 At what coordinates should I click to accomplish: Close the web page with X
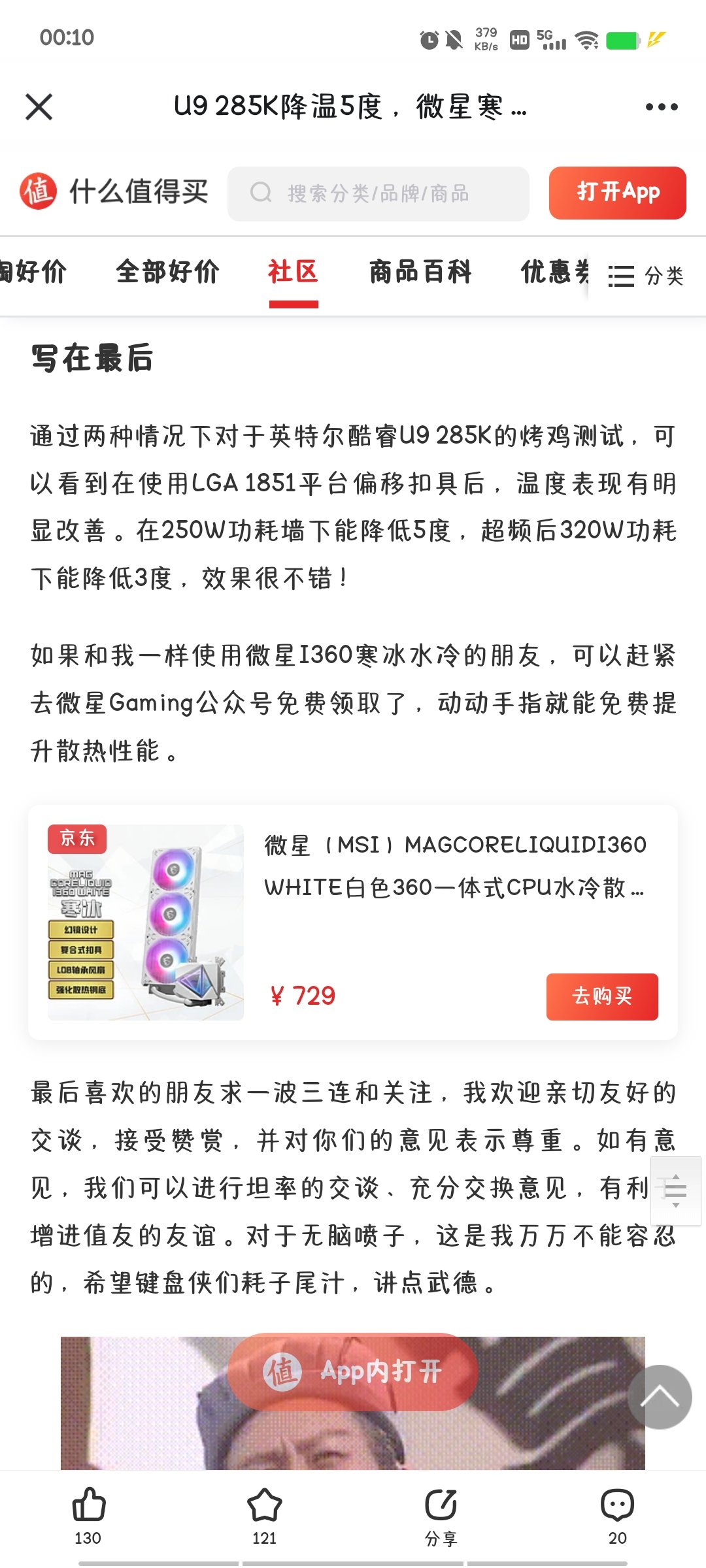[39, 106]
